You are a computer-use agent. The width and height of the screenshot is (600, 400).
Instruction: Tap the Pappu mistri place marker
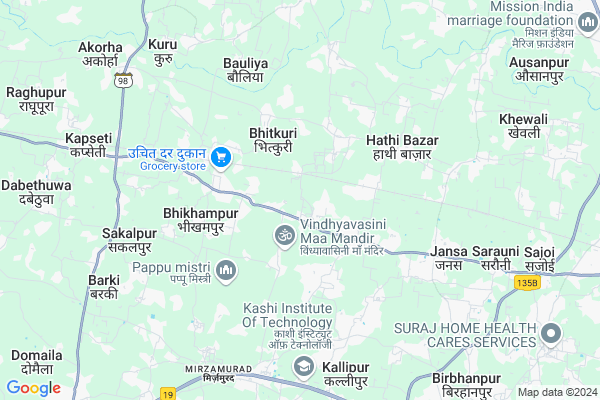click(x=226, y=269)
